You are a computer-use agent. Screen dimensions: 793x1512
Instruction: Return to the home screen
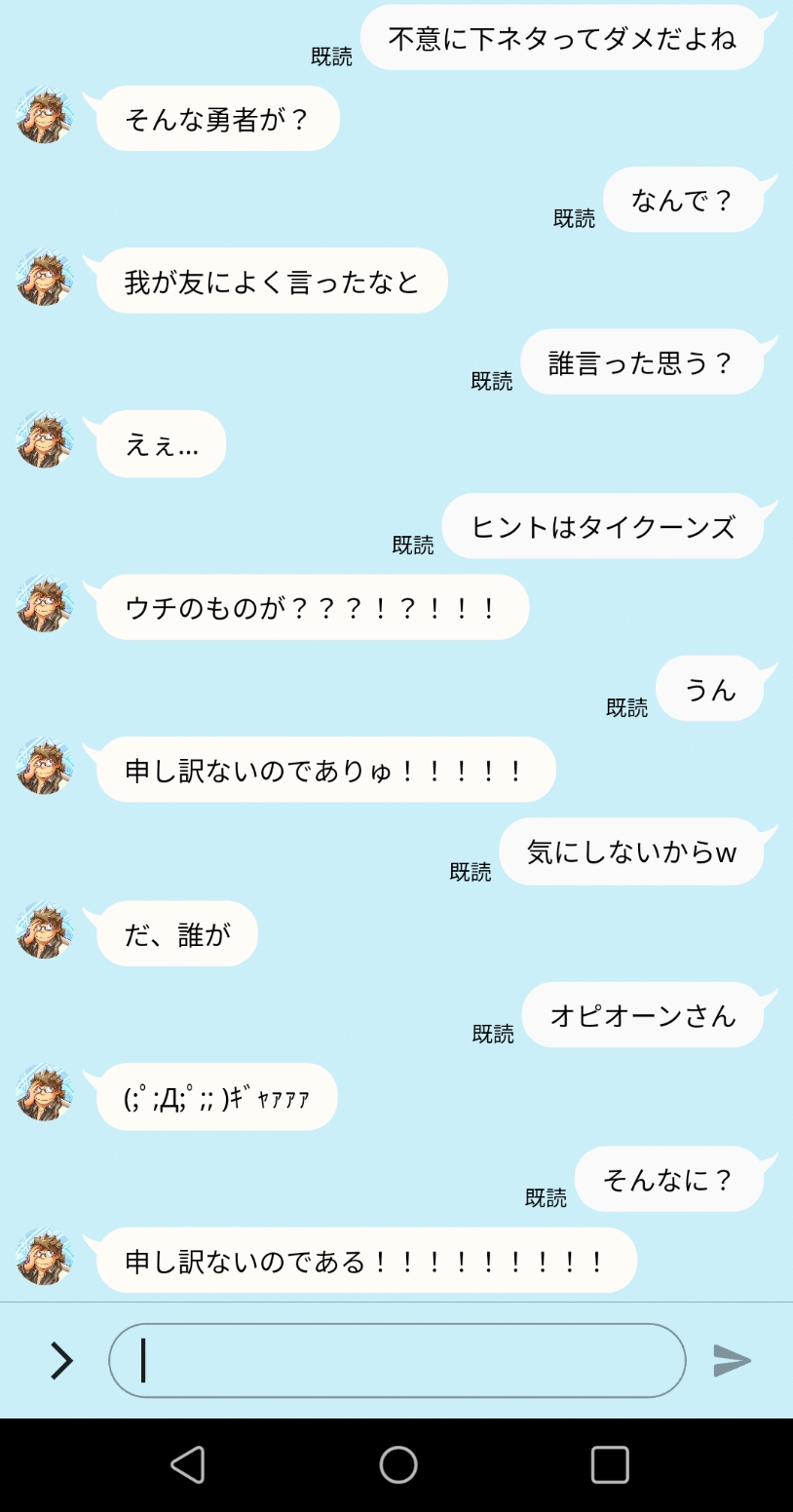[397, 1464]
